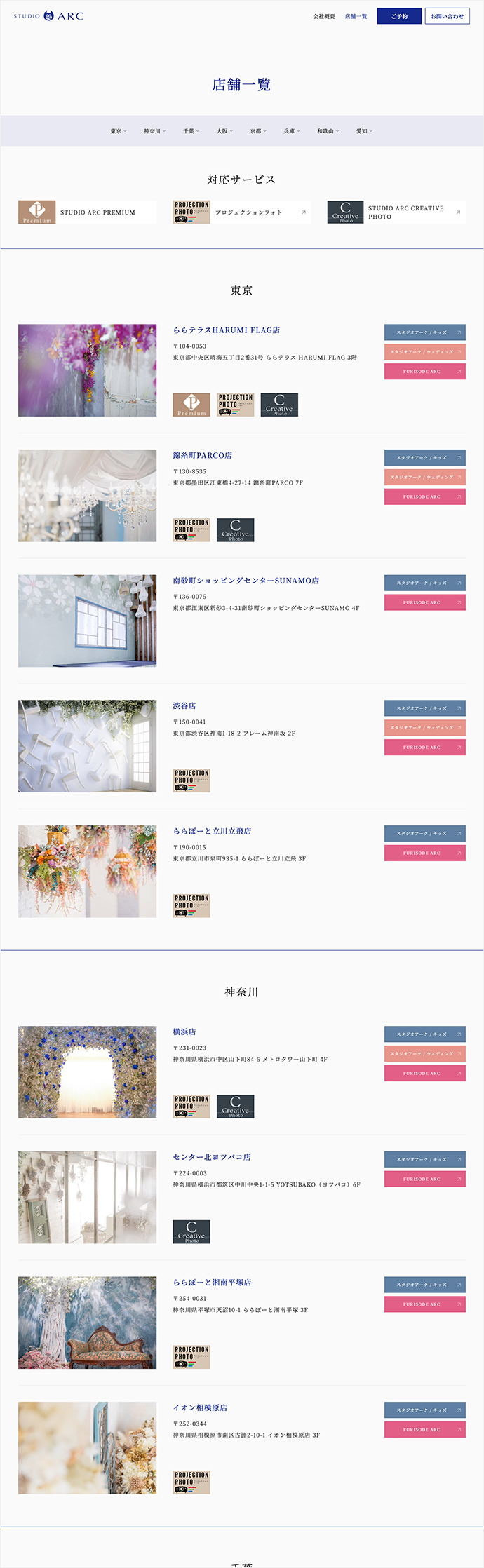Open the STUDIO ARC CREATIVE PHOTO card
Image resolution: width=484 pixels, height=1568 pixels.
[396, 212]
